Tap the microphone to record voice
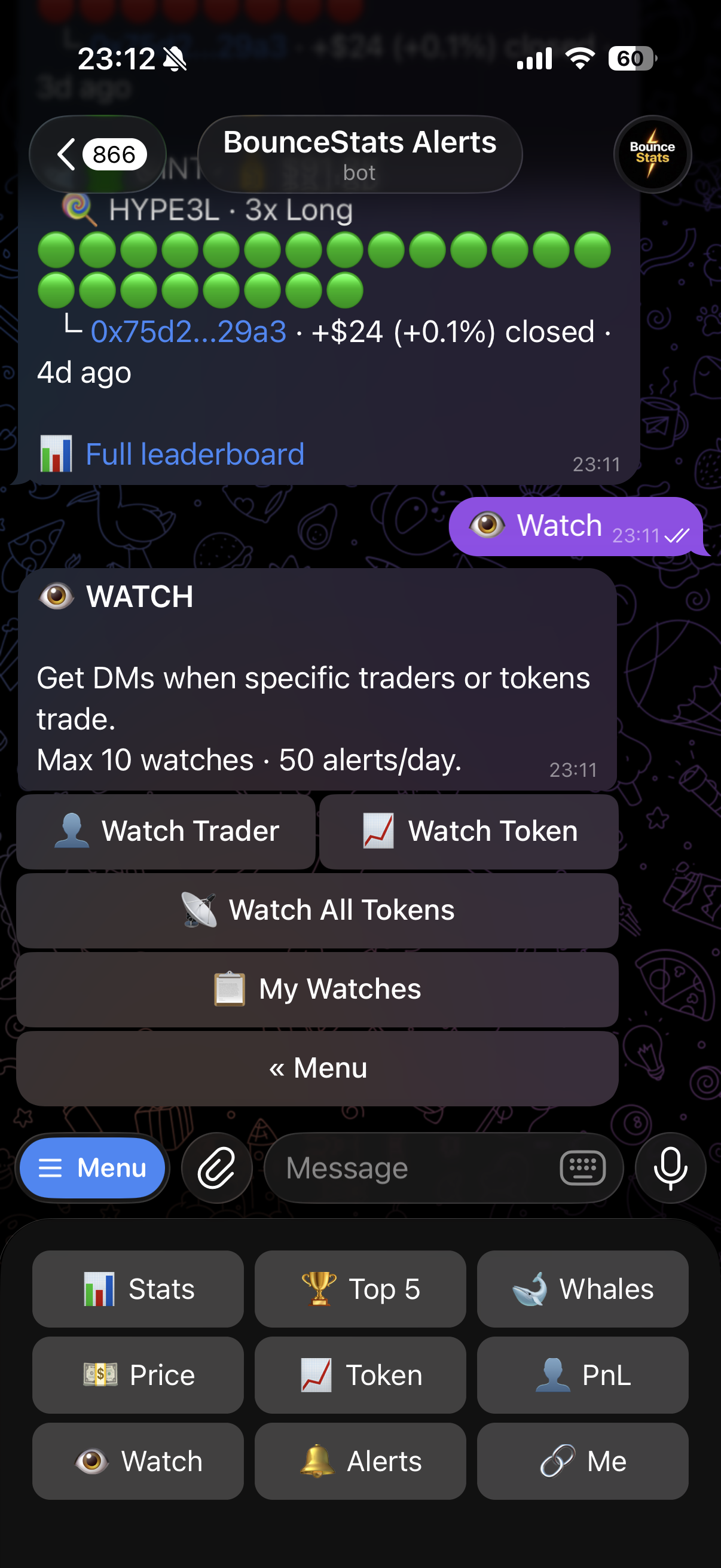 click(670, 1167)
